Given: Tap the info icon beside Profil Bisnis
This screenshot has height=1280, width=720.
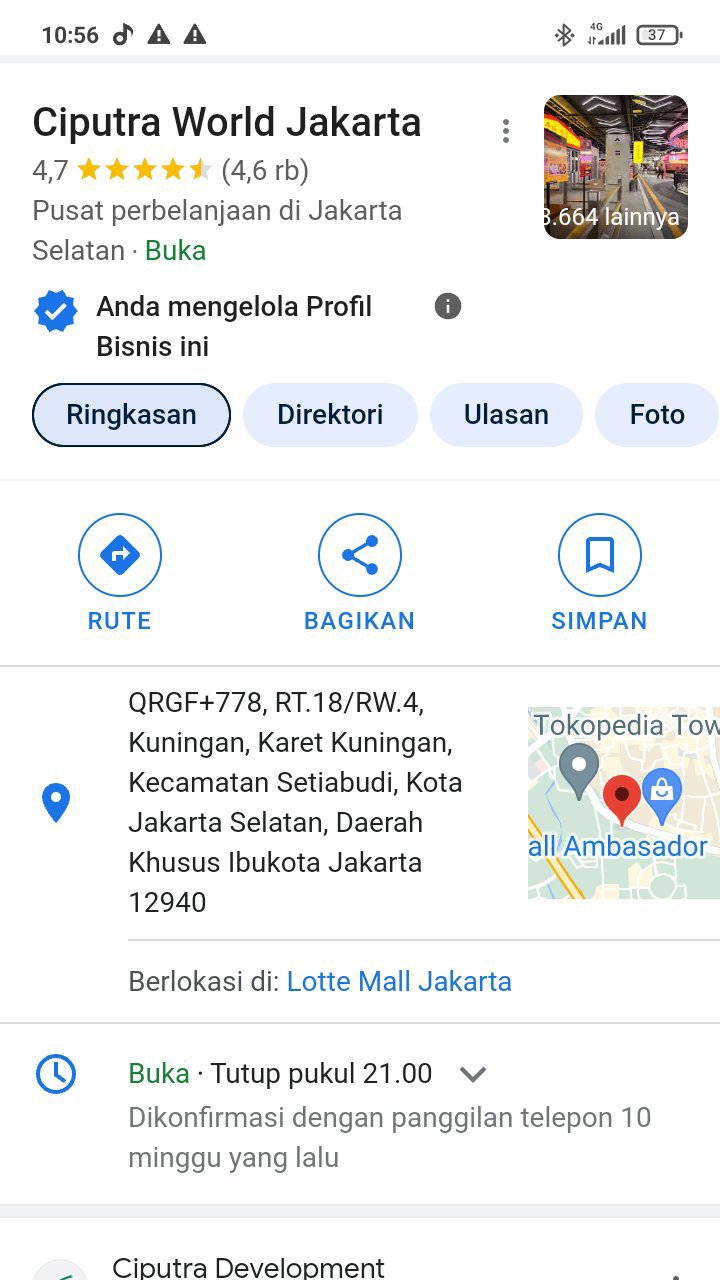Looking at the screenshot, I should click(x=448, y=306).
